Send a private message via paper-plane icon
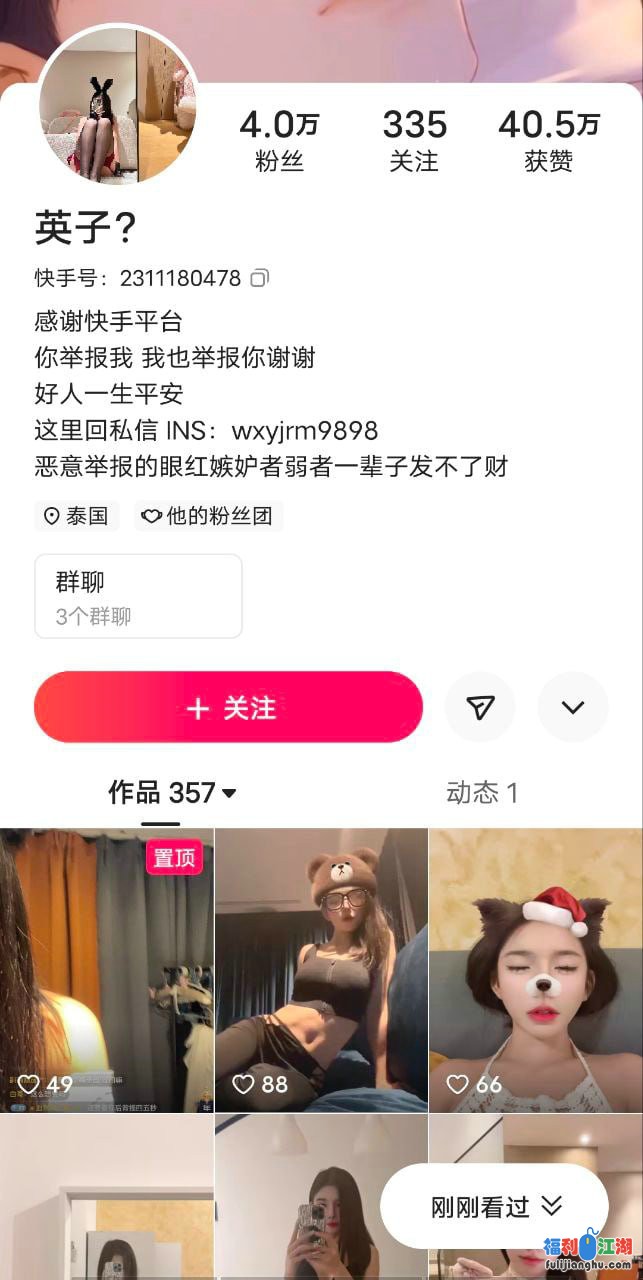643x1280 pixels. (480, 707)
